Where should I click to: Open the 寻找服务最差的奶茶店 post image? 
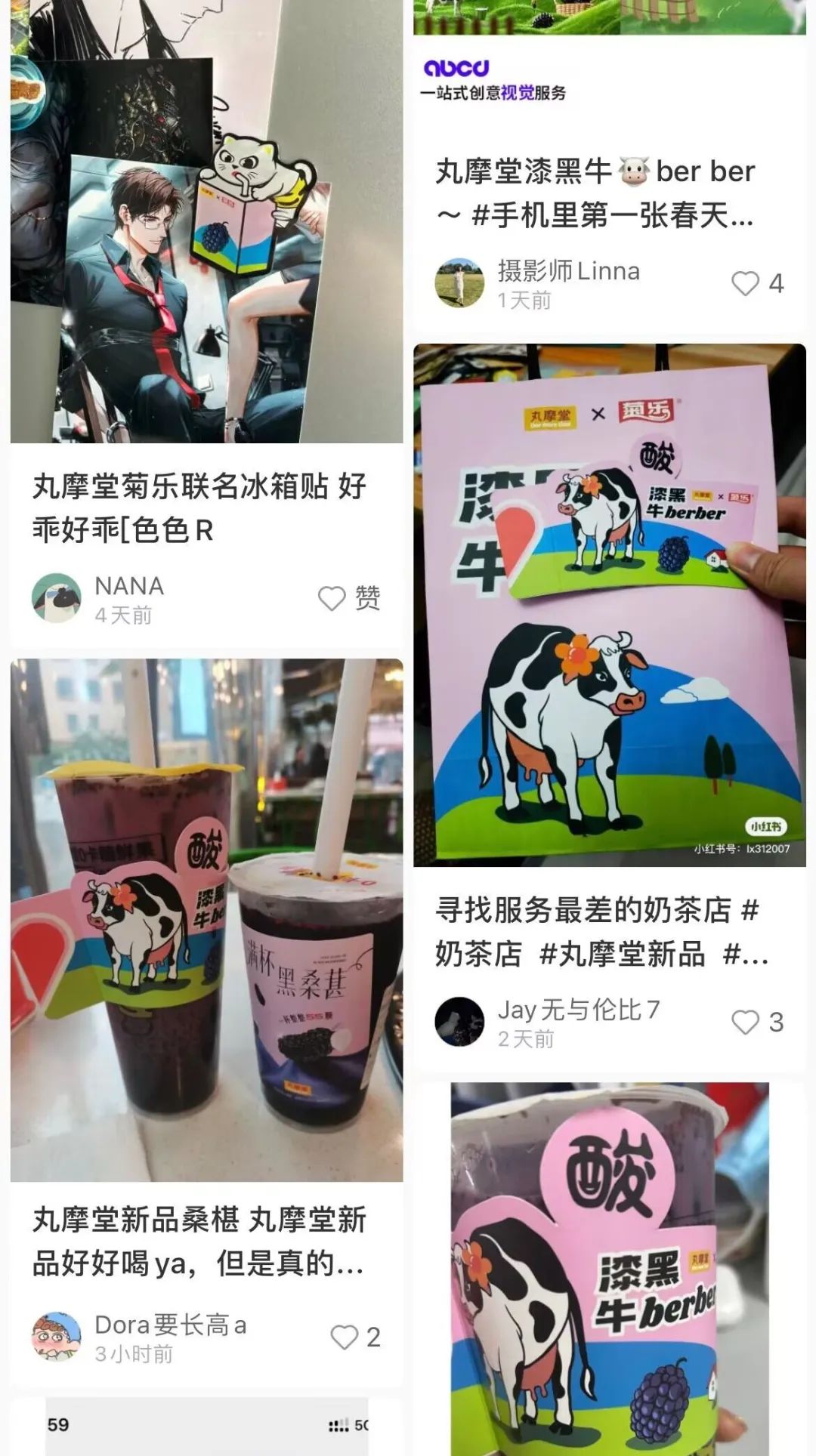pos(609,604)
